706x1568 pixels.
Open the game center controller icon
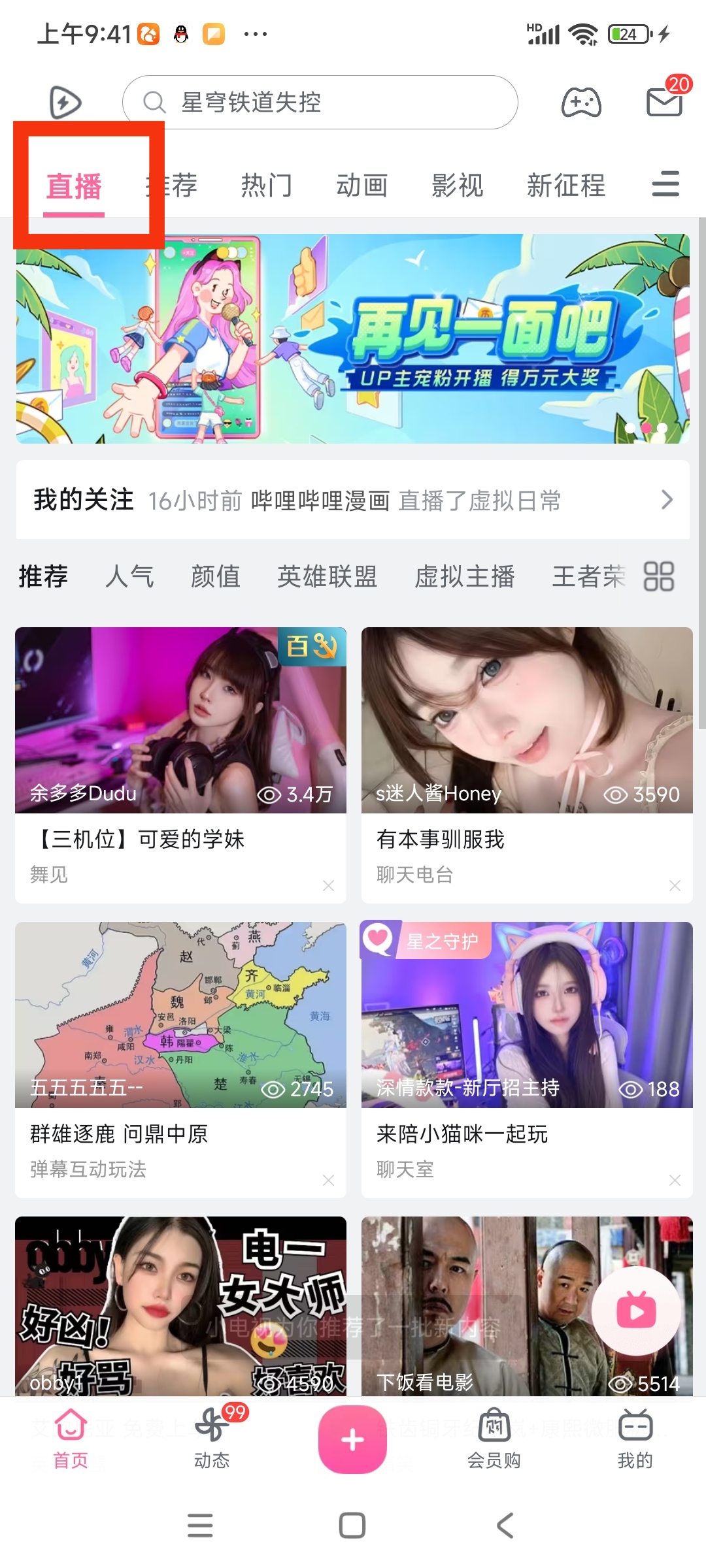[x=580, y=101]
